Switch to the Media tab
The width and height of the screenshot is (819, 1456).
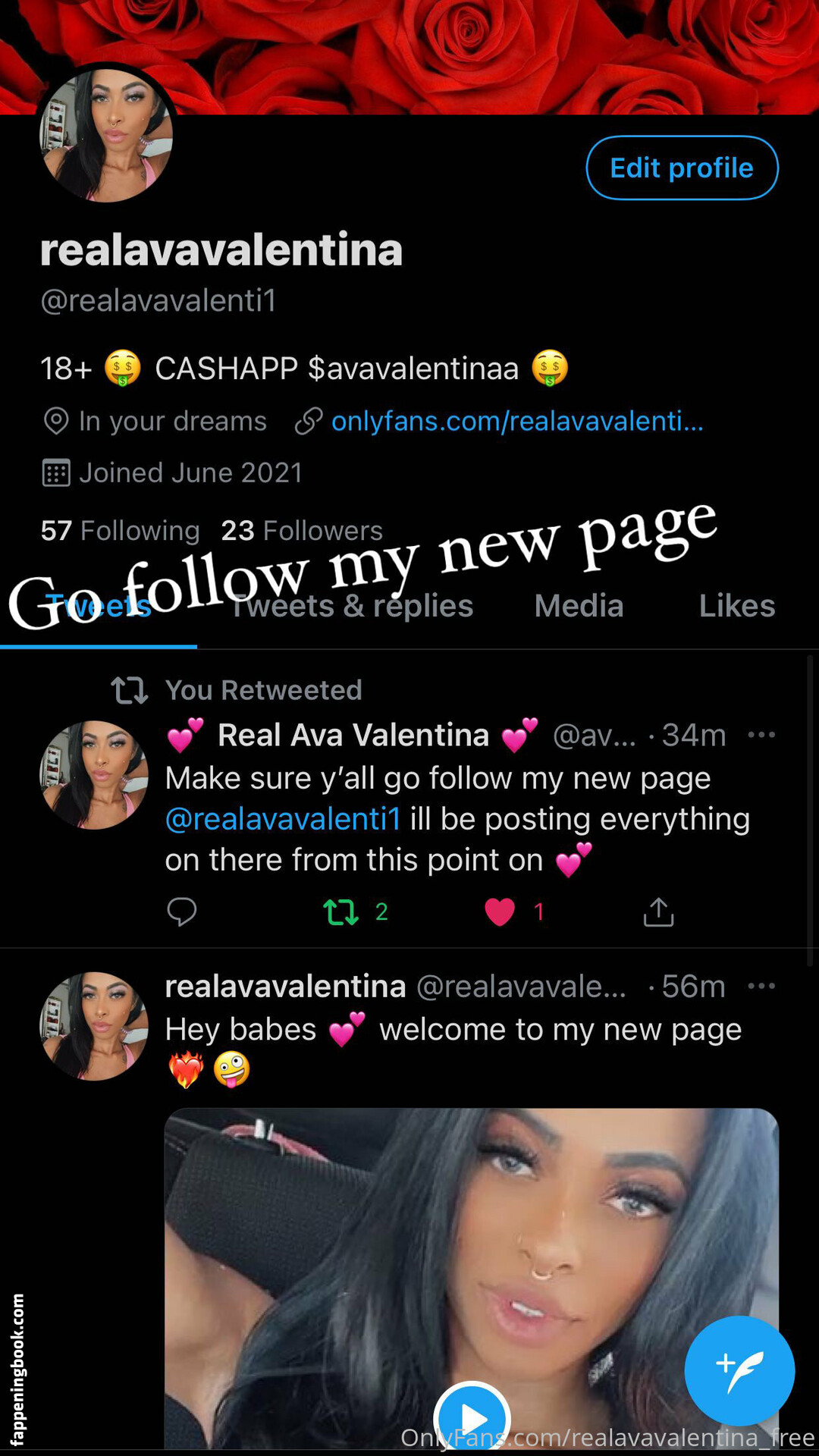pyautogui.click(x=579, y=605)
